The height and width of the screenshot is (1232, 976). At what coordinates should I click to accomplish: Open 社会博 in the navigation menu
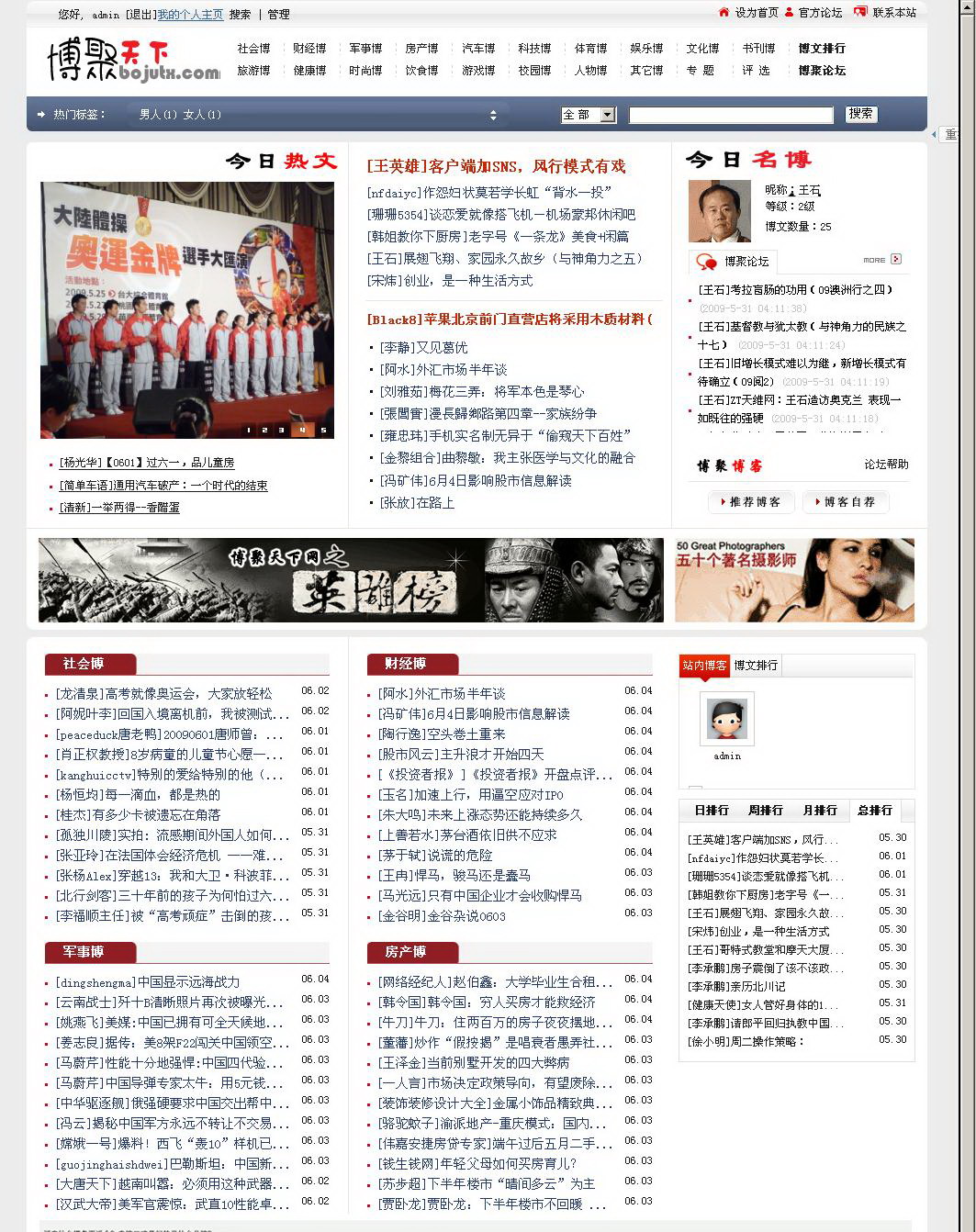point(253,49)
